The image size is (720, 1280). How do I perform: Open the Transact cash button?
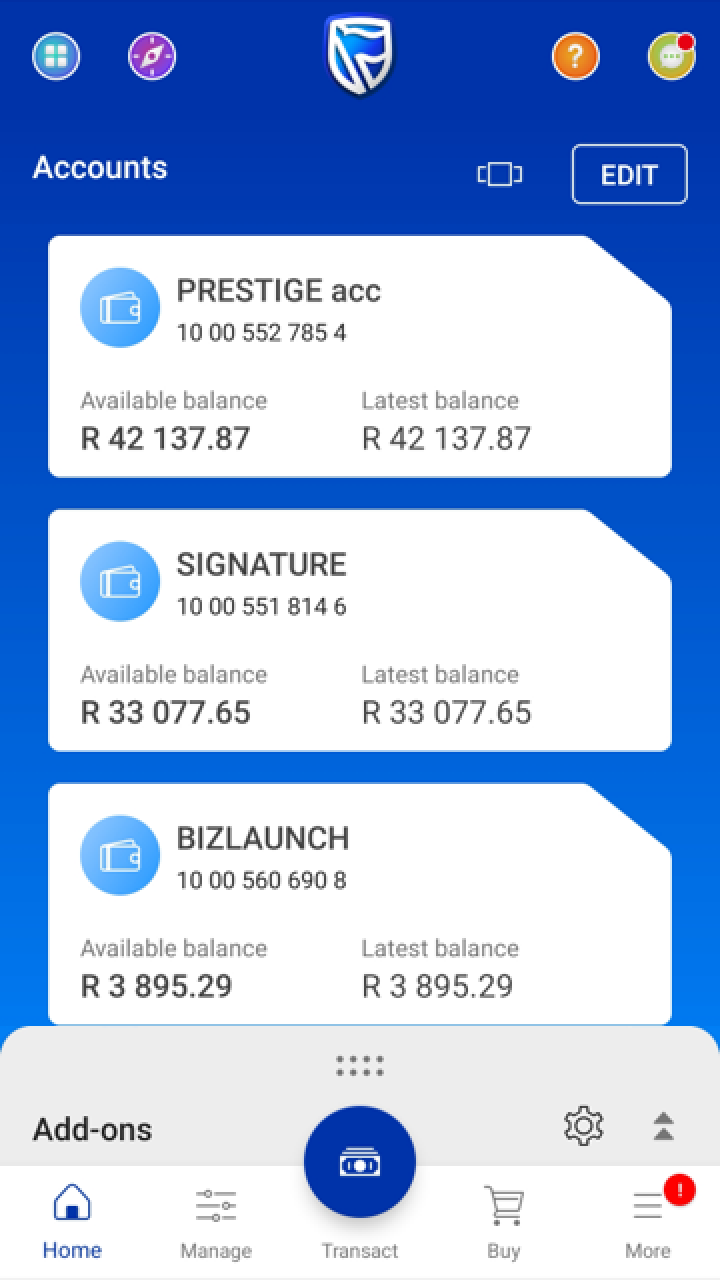point(360,1160)
